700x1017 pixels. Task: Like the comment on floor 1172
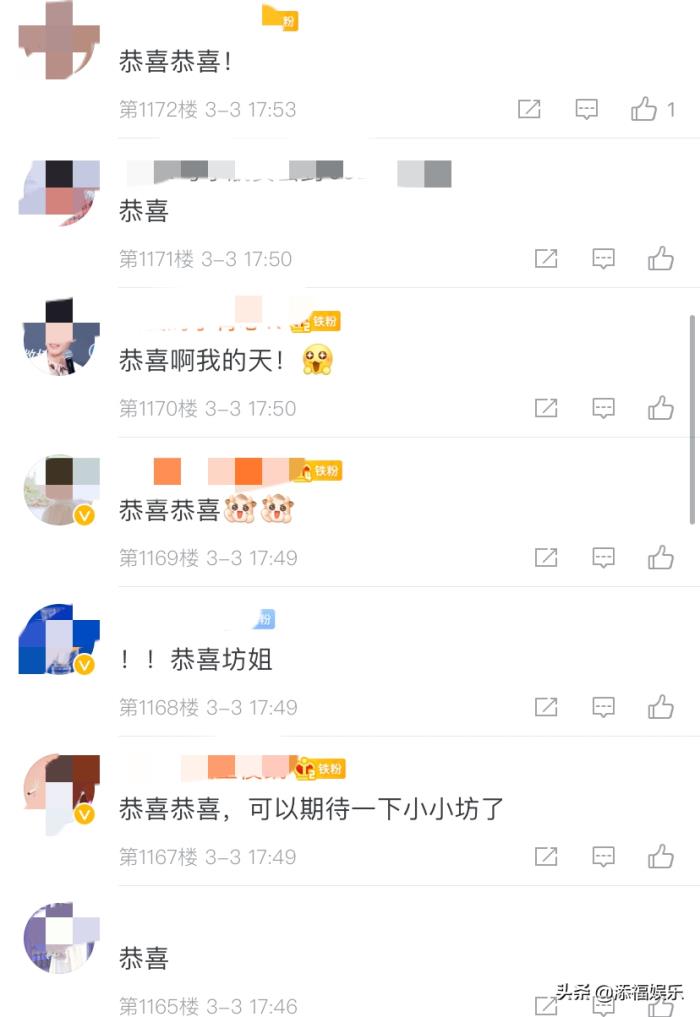pos(644,109)
